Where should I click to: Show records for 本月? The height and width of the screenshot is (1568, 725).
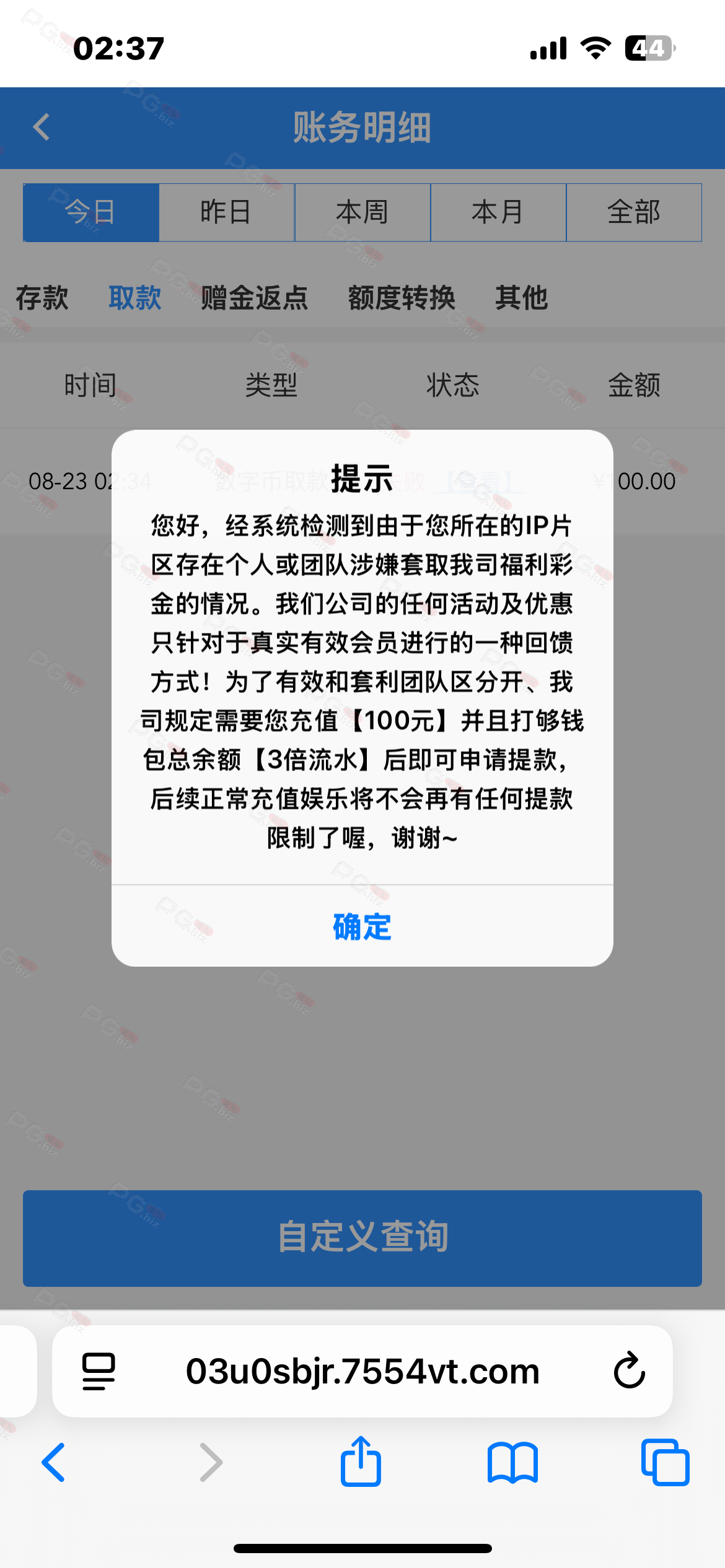pyautogui.click(x=498, y=212)
